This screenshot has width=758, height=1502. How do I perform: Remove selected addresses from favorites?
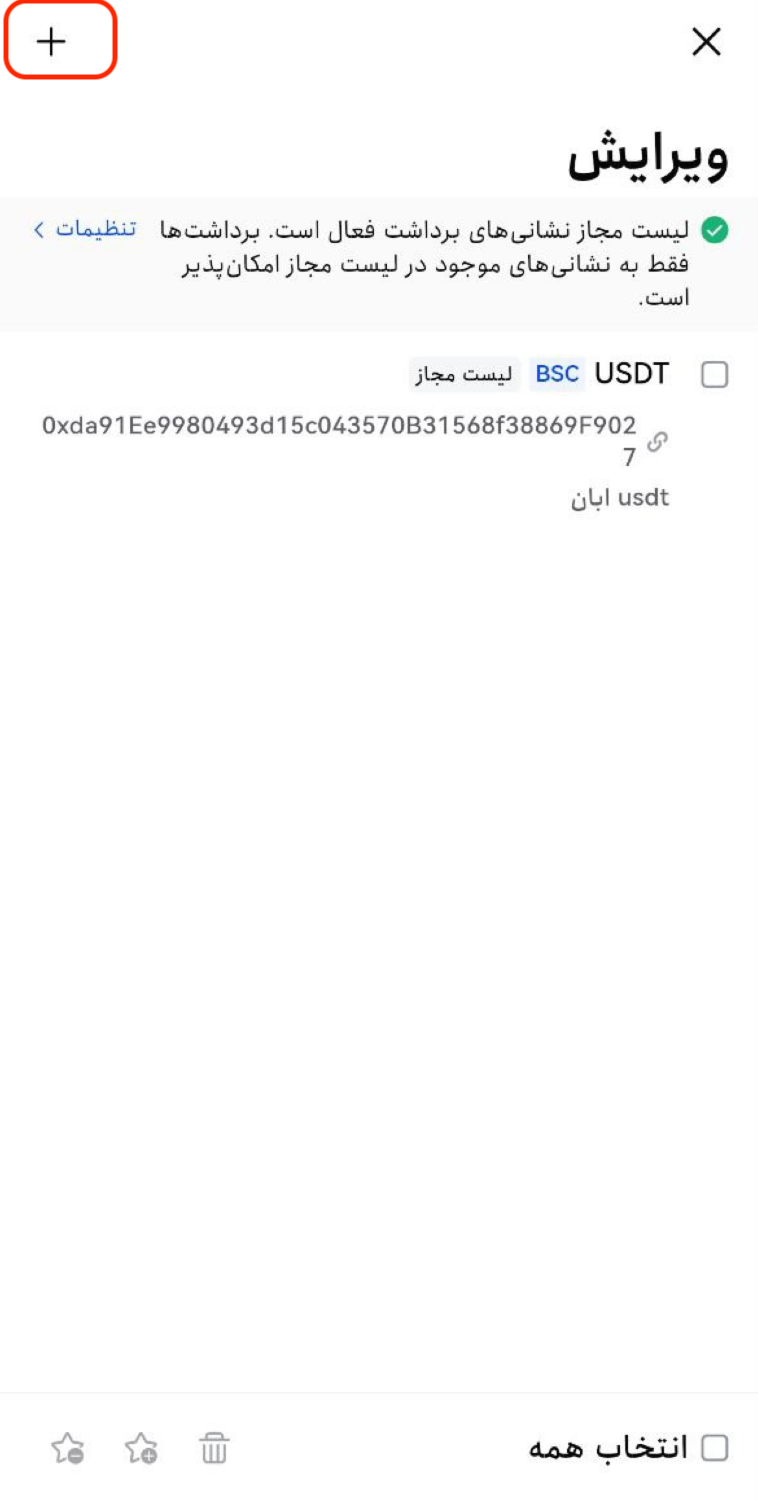point(68,1447)
